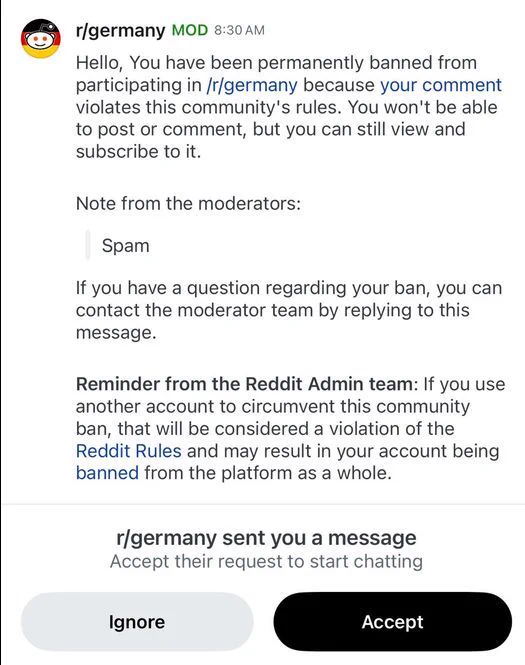View the linked 'your comment'
This screenshot has height=665, width=525.
(x=441, y=85)
